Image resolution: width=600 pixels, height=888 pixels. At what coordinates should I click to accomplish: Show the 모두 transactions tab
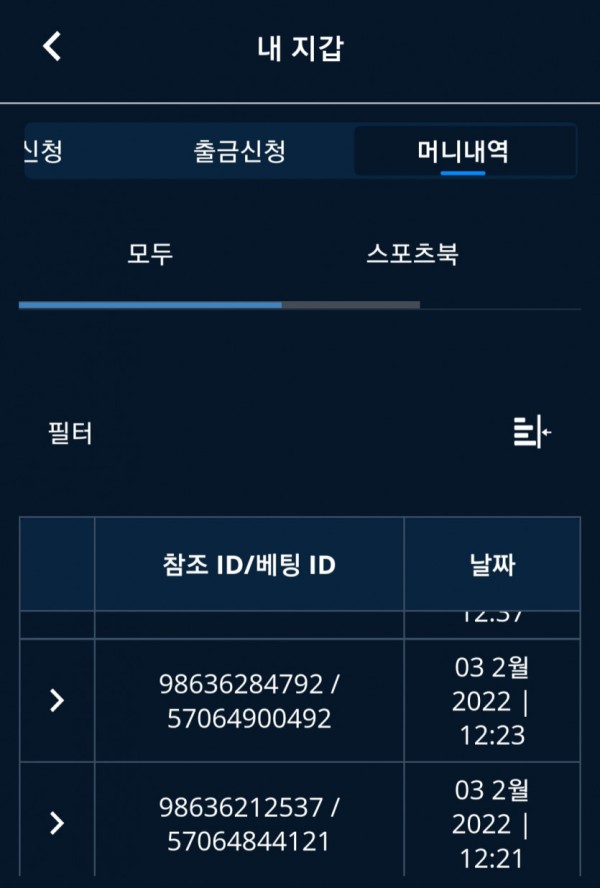click(x=150, y=254)
